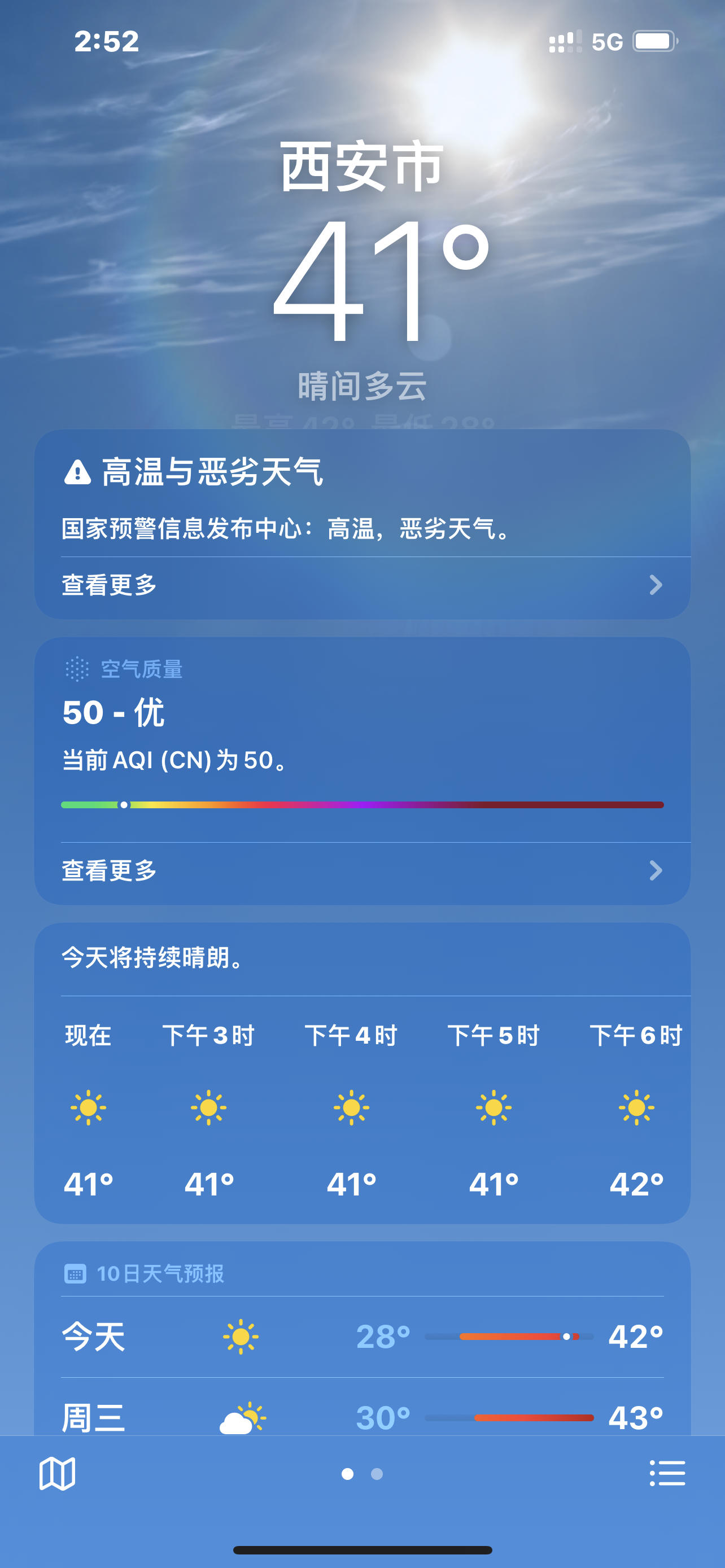
Task: Open 查看更多 in the 空气质量 card
Action: pyautogui.click(x=362, y=871)
